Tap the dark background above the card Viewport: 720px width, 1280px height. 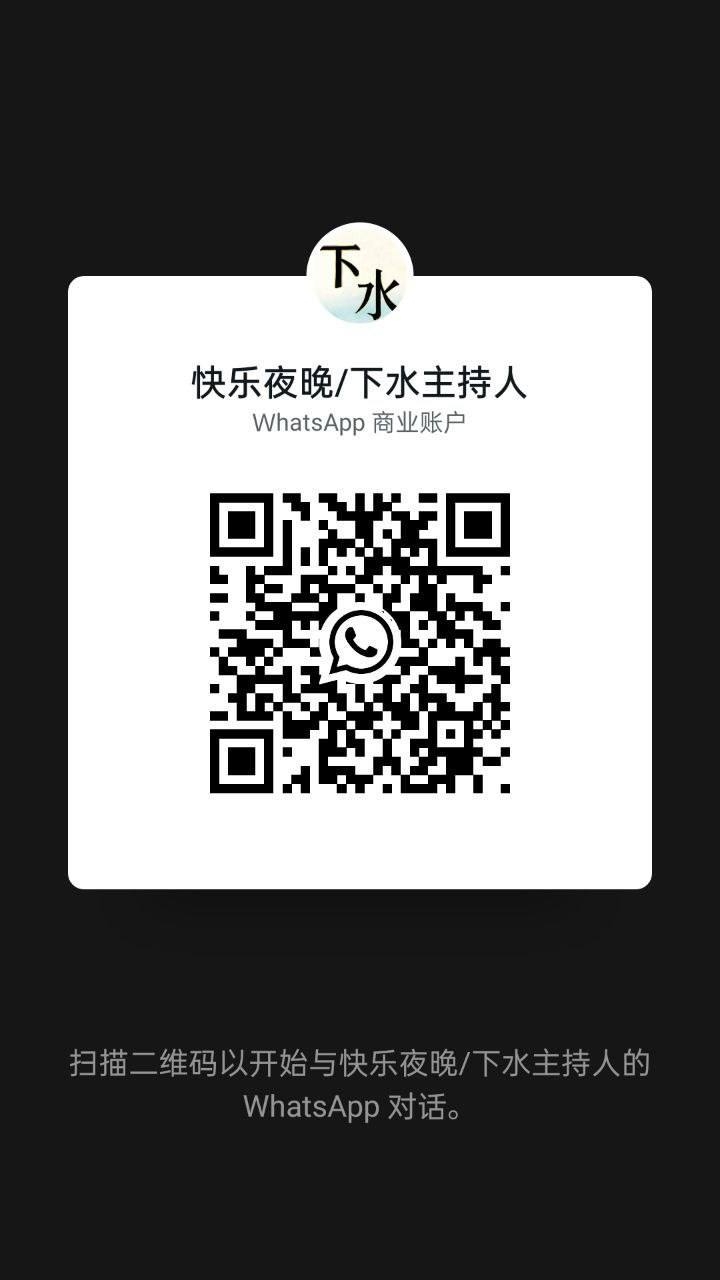click(358, 120)
